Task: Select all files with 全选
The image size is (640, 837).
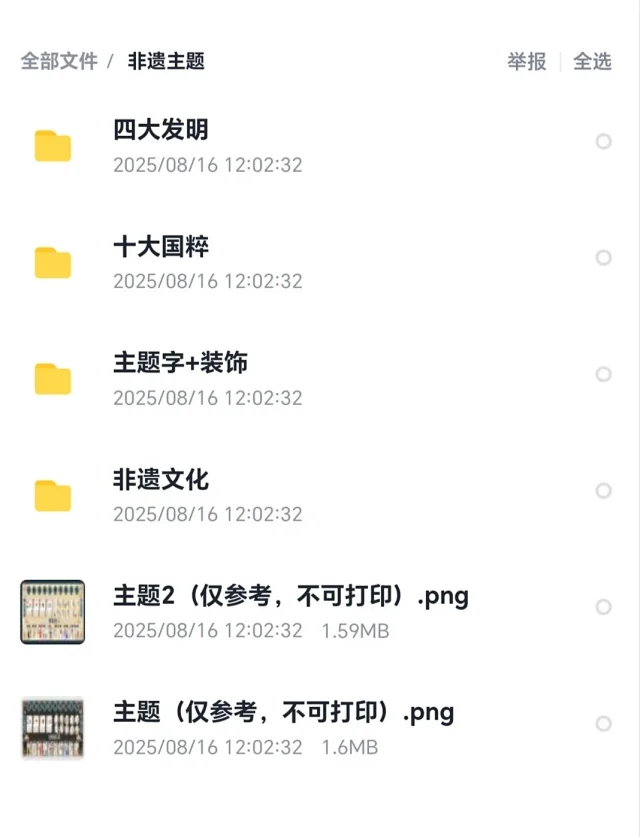Action: [x=592, y=61]
